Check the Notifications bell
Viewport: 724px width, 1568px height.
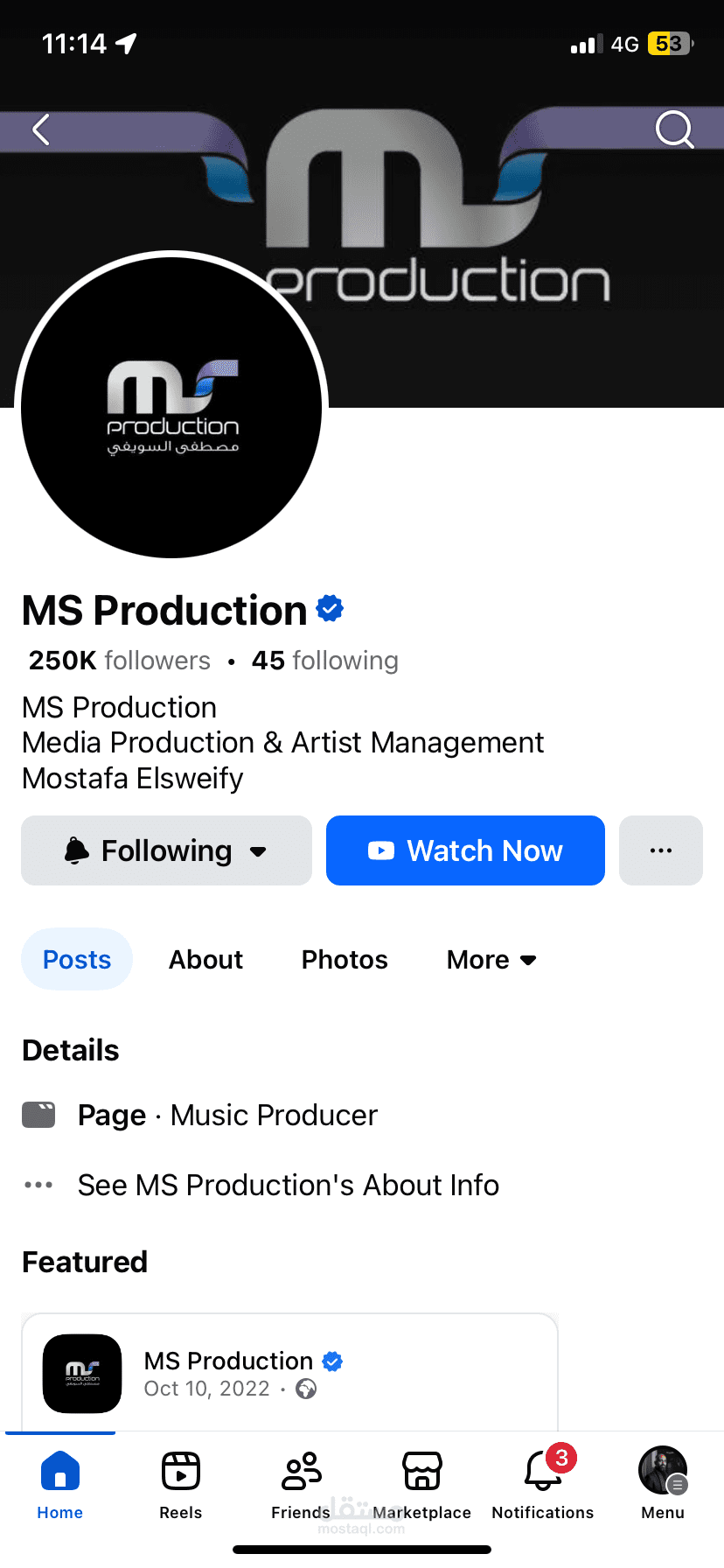point(543,1485)
